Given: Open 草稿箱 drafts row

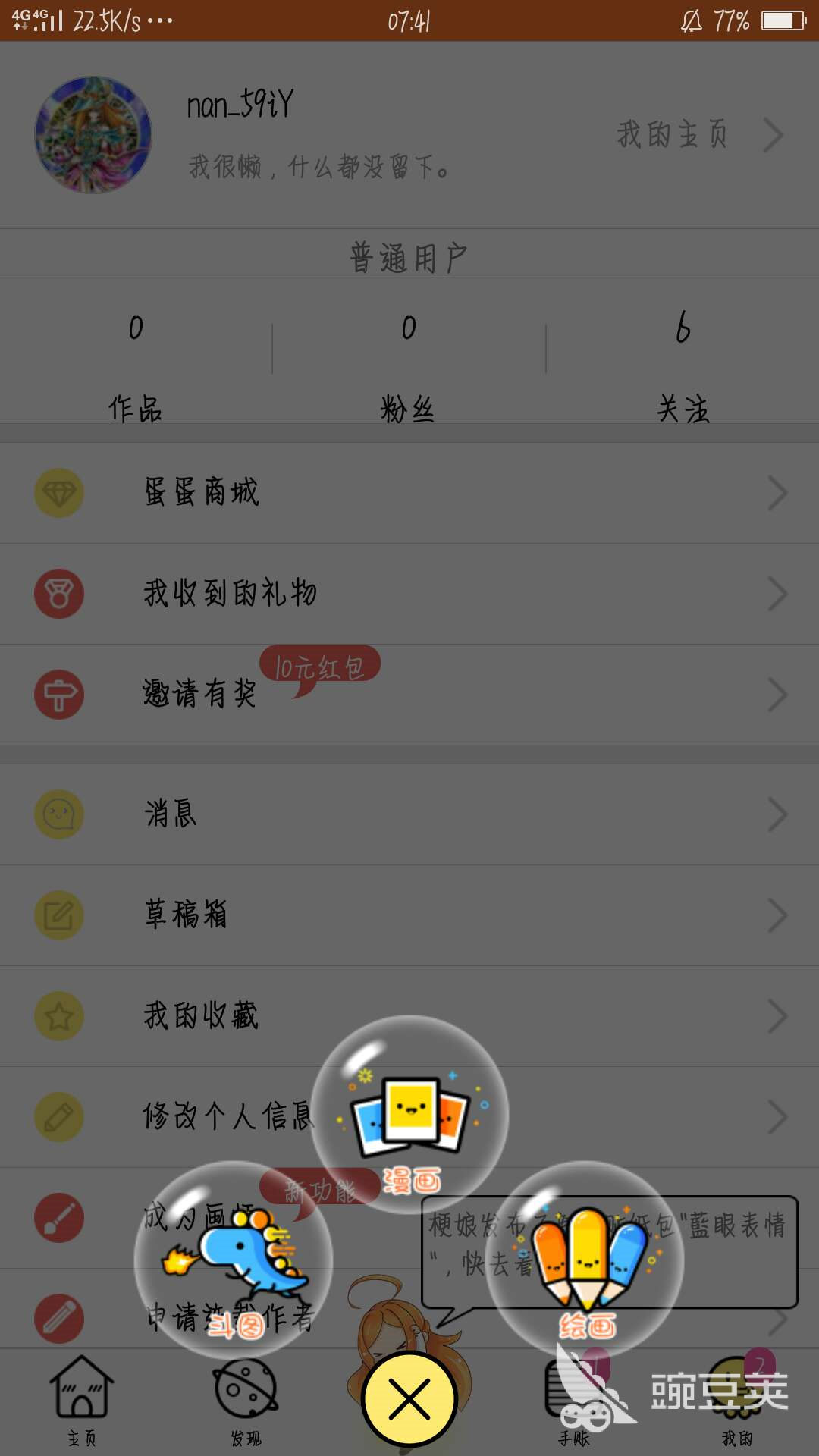Looking at the screenshot, I should (409, 915).
